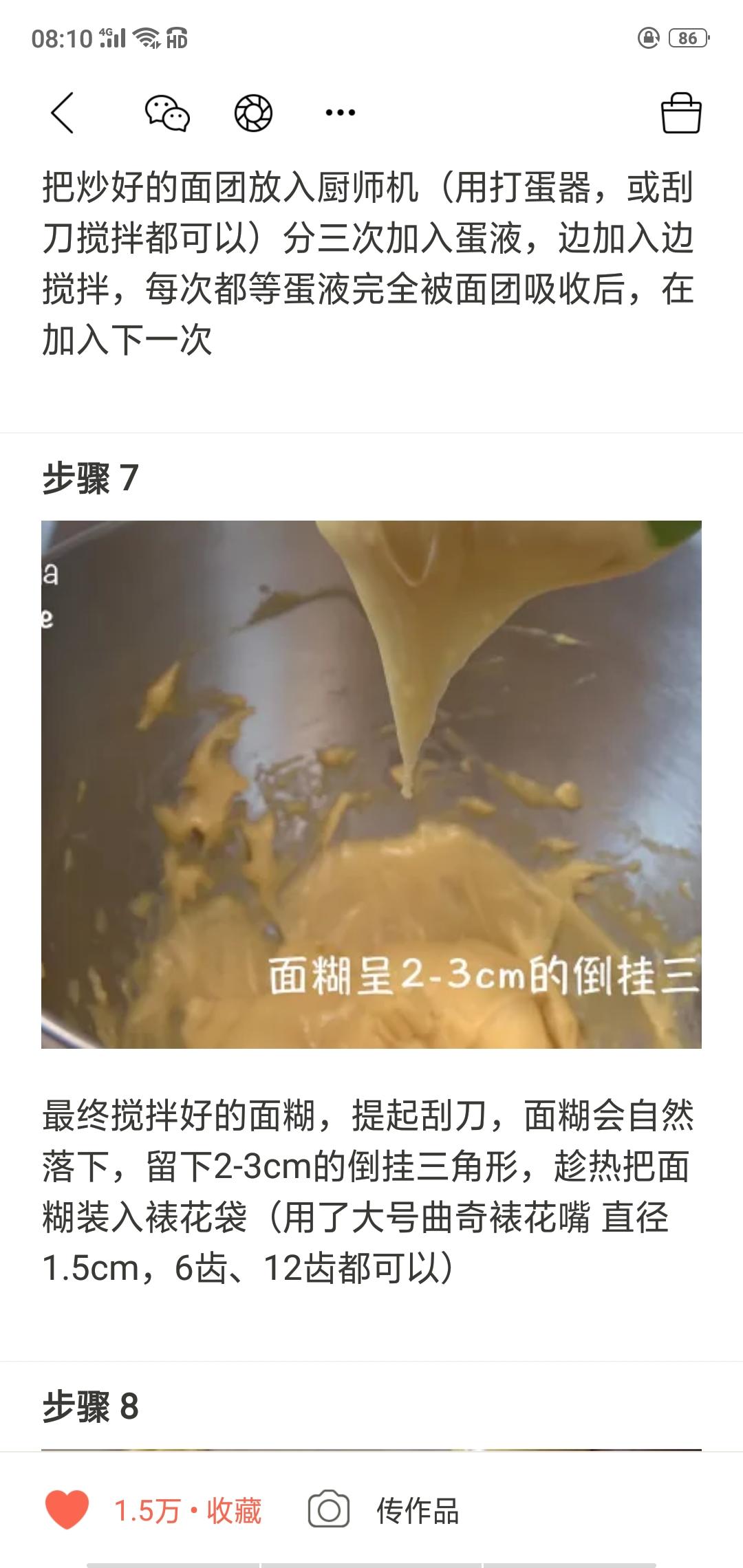
Task: Open the more options menu
Action: 341,113
